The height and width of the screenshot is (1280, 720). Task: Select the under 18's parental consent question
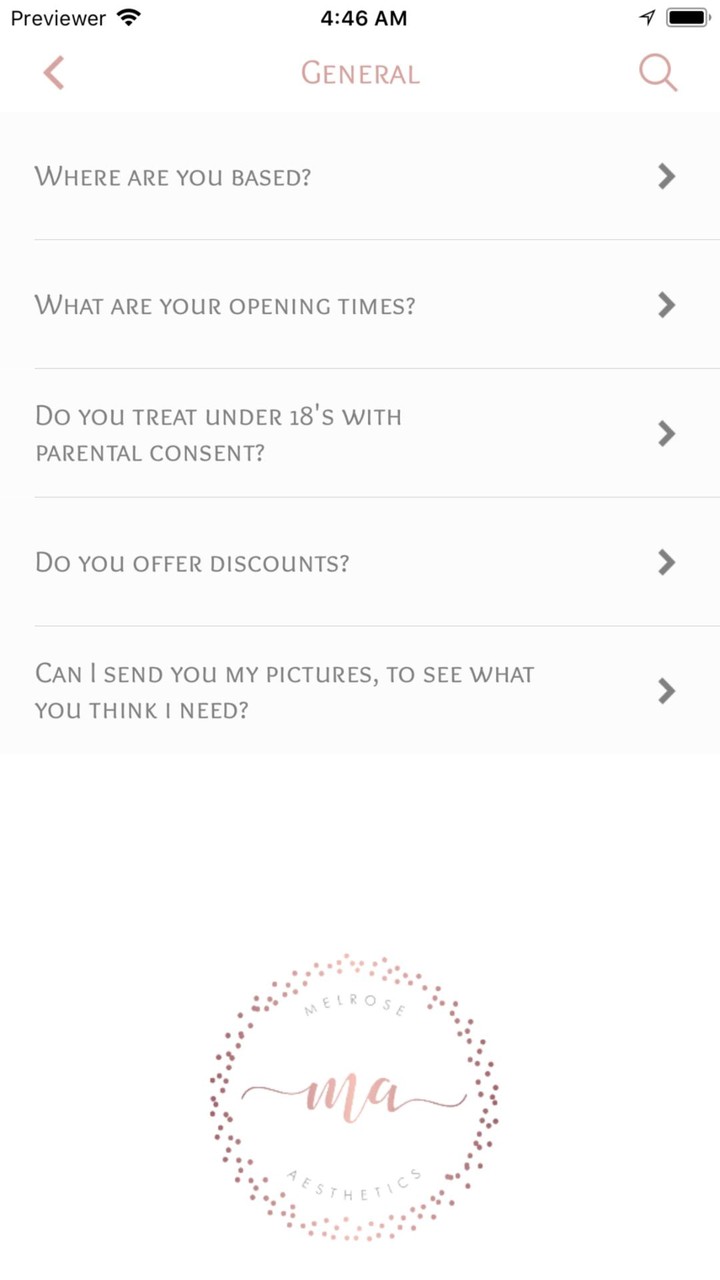(x=360, y=434)
